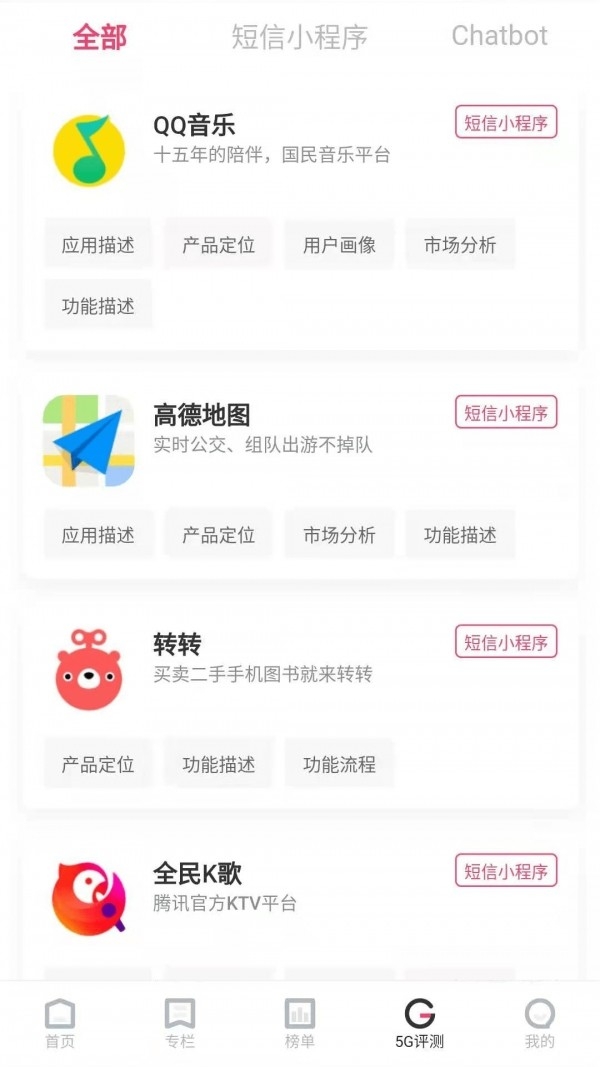The image size is (600, 1067).
Task: Open 应用描述 for QQ音乐
Action: (x=98, y=245)
